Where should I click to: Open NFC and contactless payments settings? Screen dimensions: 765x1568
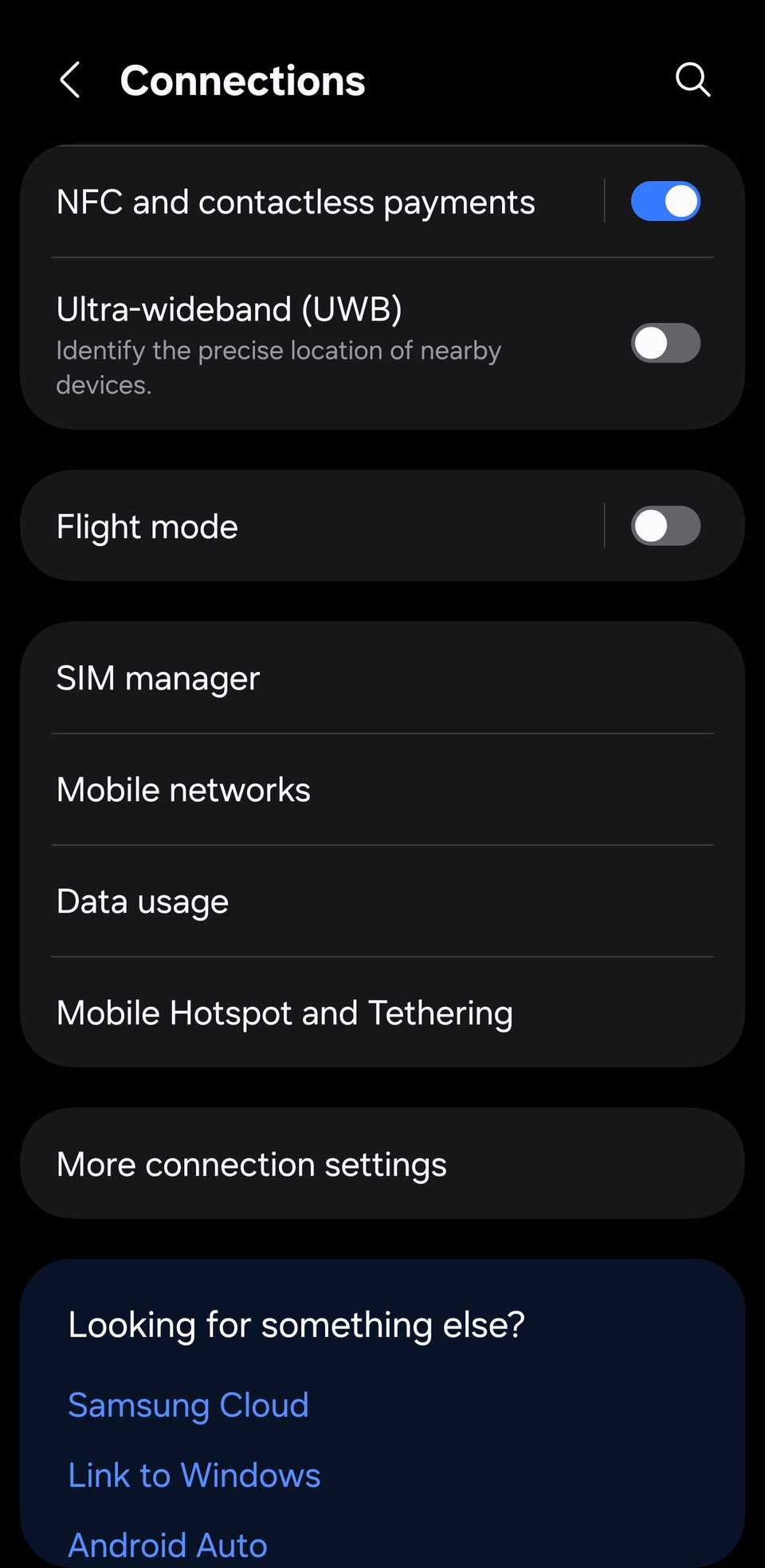tap(295, 202)
